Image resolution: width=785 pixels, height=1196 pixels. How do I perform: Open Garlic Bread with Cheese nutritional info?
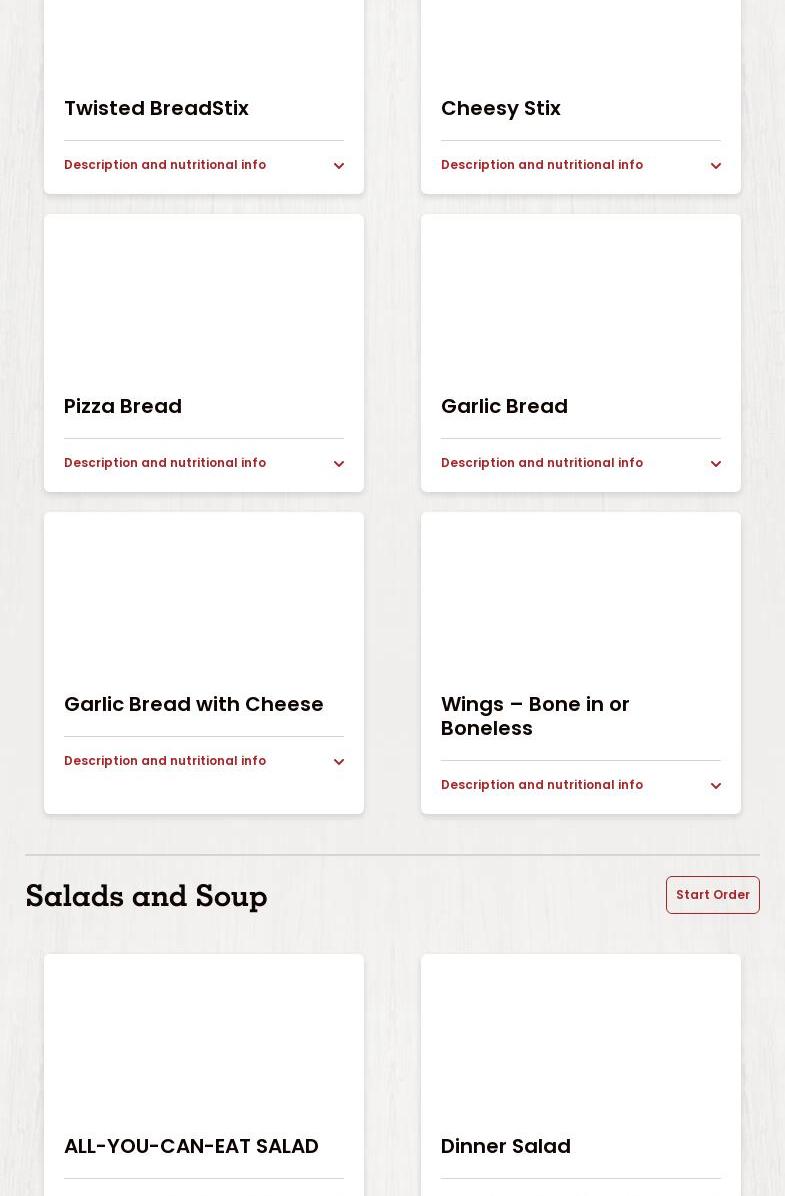coord(204,761)
